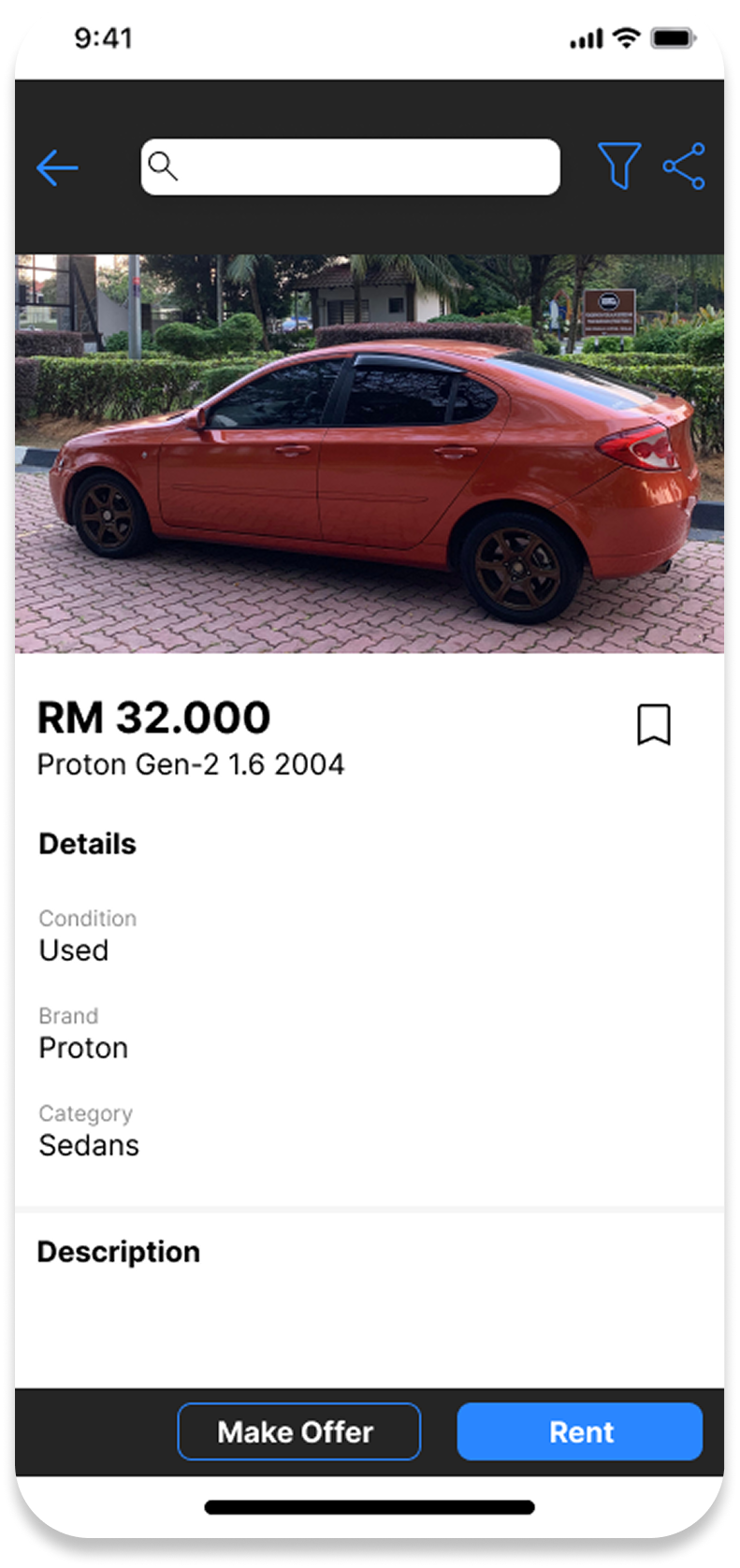740x1568 pixels.
Task: Go back using the arrow icon
Action: 56,168
